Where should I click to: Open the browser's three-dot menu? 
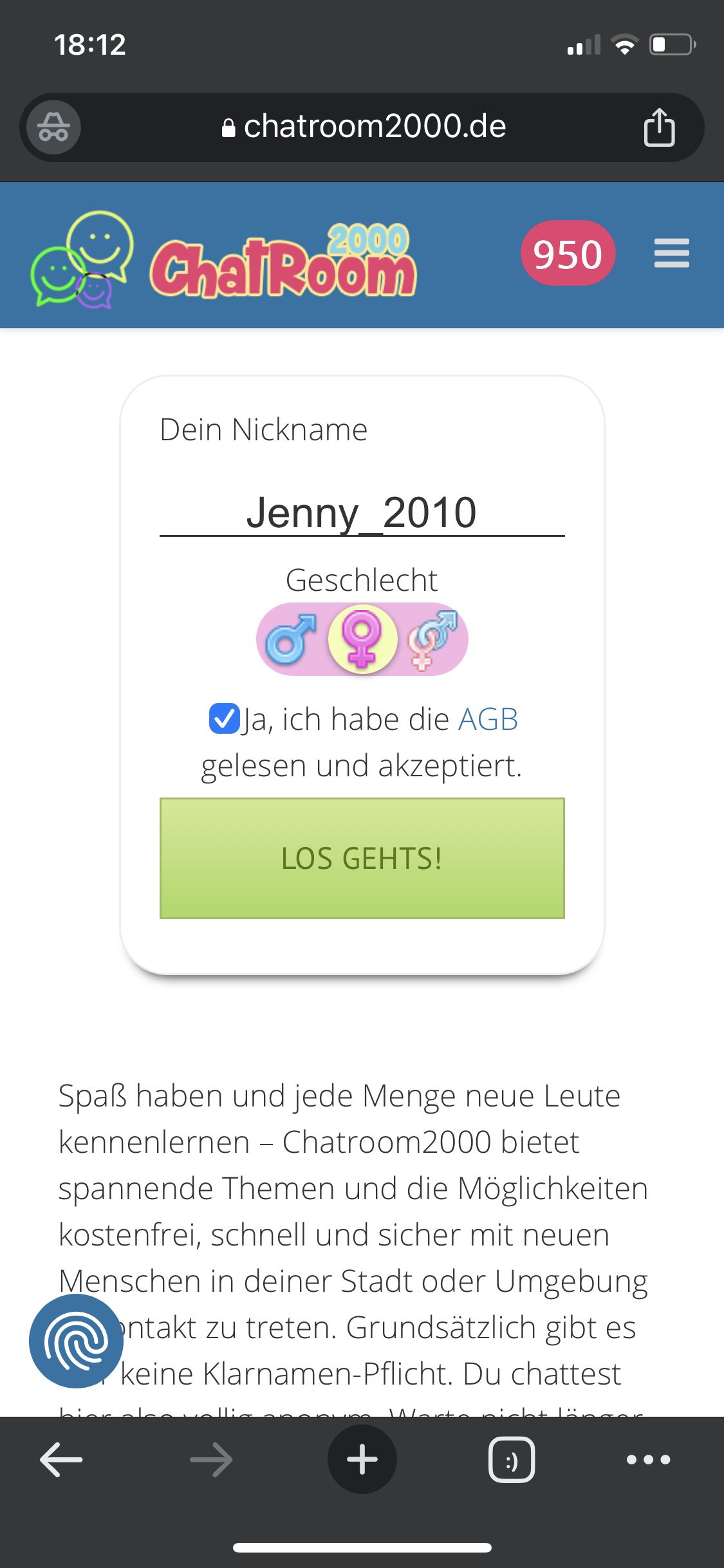[x=649, y=1459]
